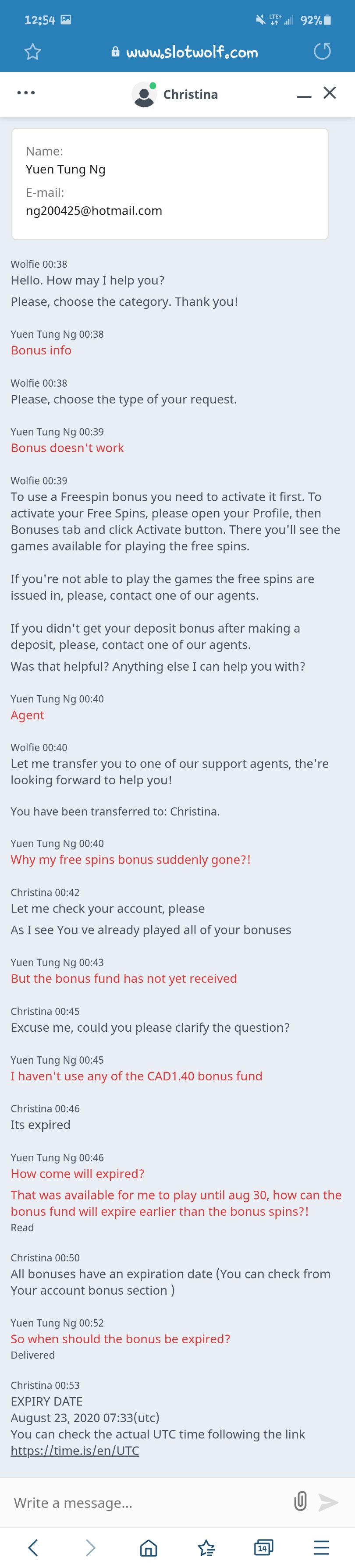355x1568 pixels.
Task: Reload the slotwolf page
Action: coord(322,52)
